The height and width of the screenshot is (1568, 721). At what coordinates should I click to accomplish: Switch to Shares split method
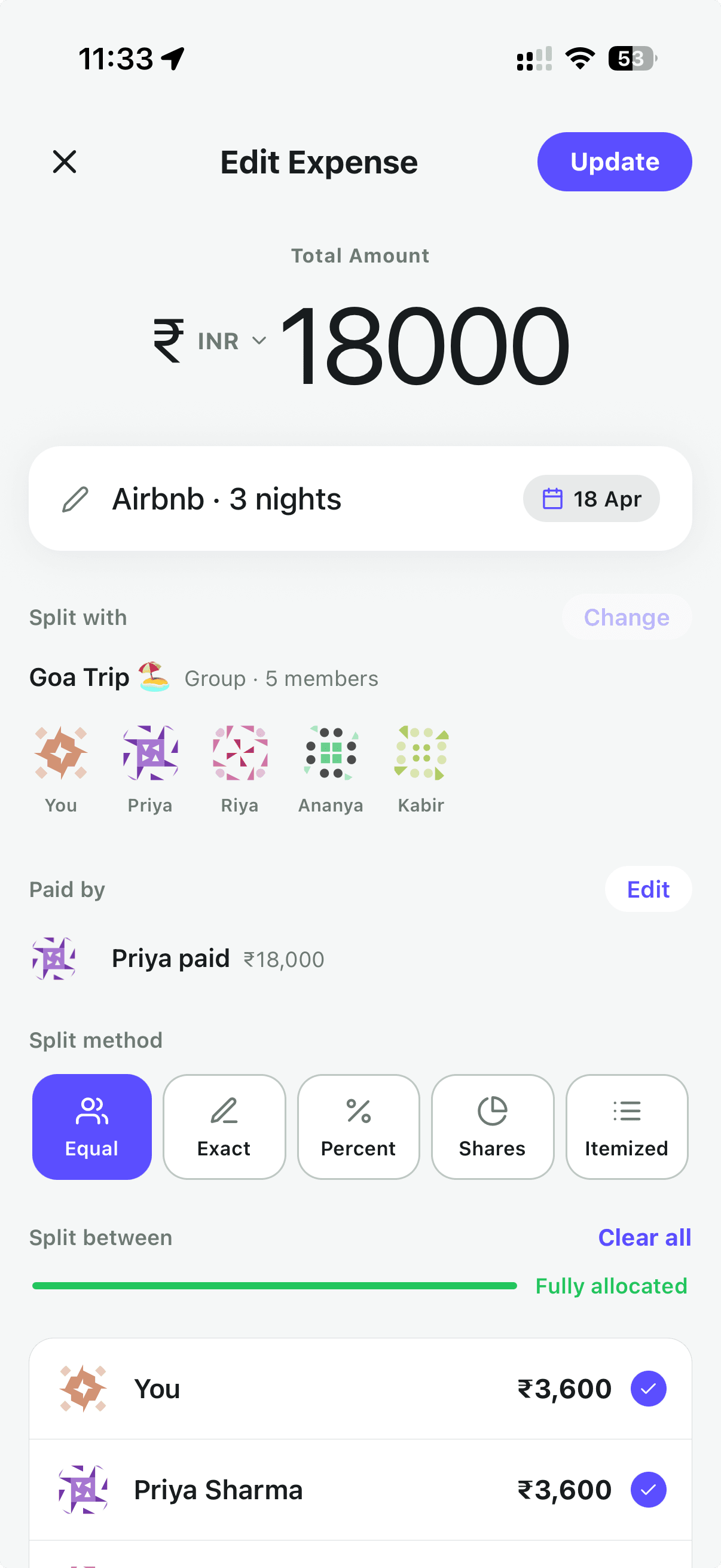pos(492,1127)
